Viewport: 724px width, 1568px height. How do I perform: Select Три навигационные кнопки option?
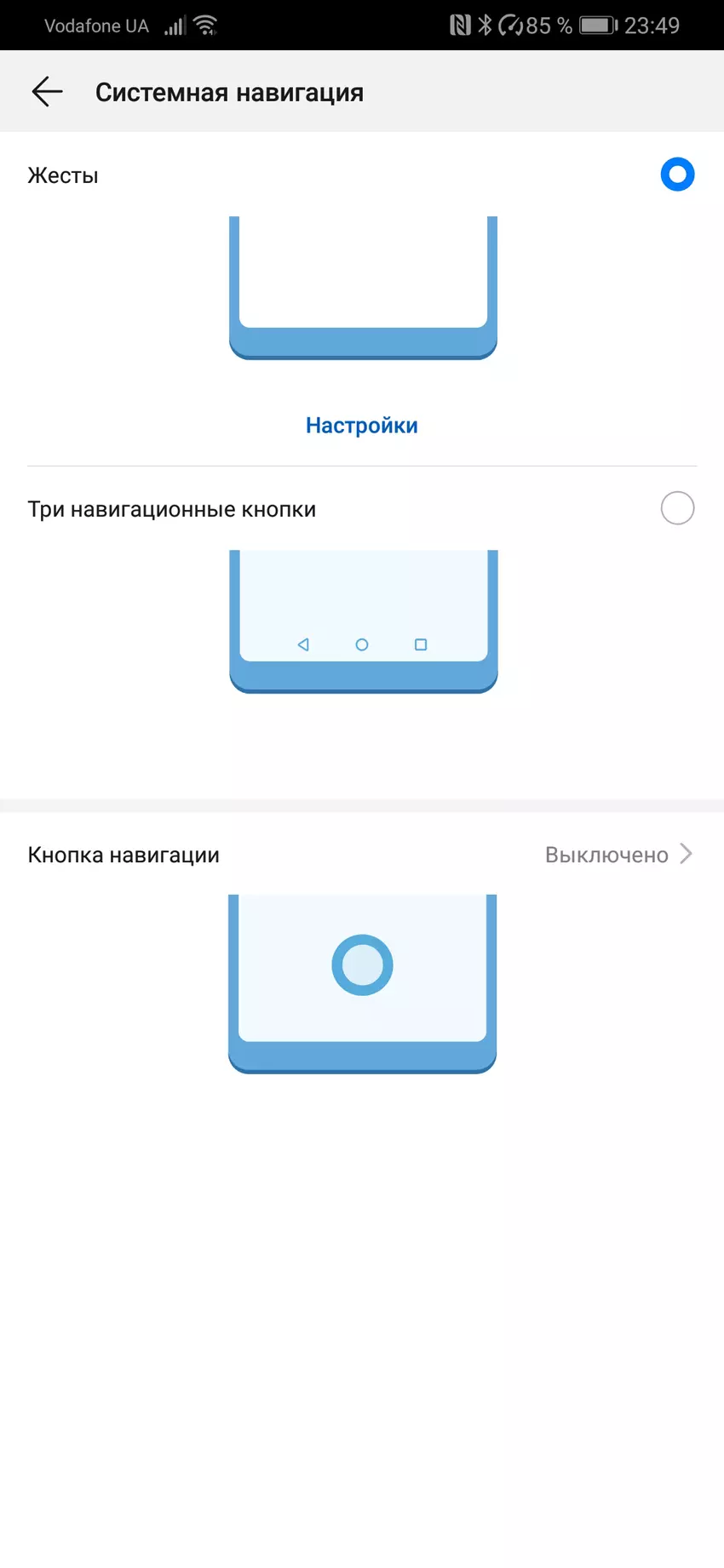677,508
